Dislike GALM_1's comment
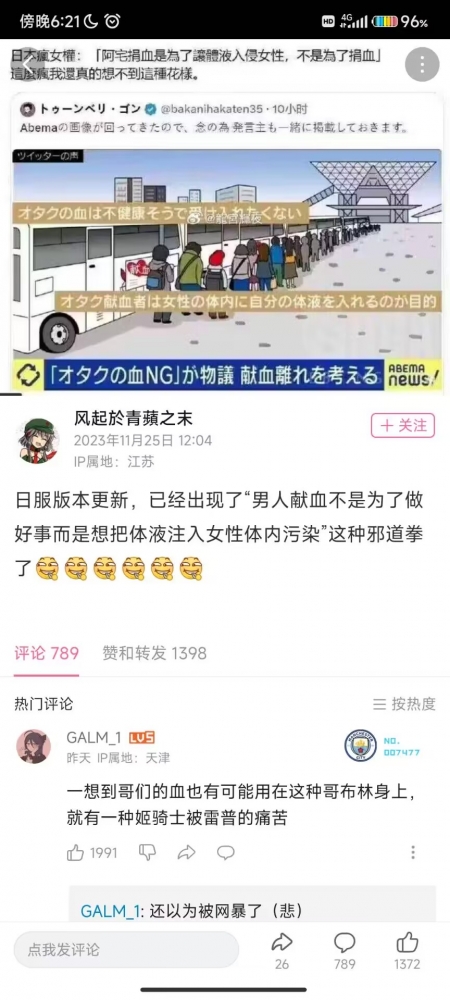The image size is (450, 1000). (147, 852)
